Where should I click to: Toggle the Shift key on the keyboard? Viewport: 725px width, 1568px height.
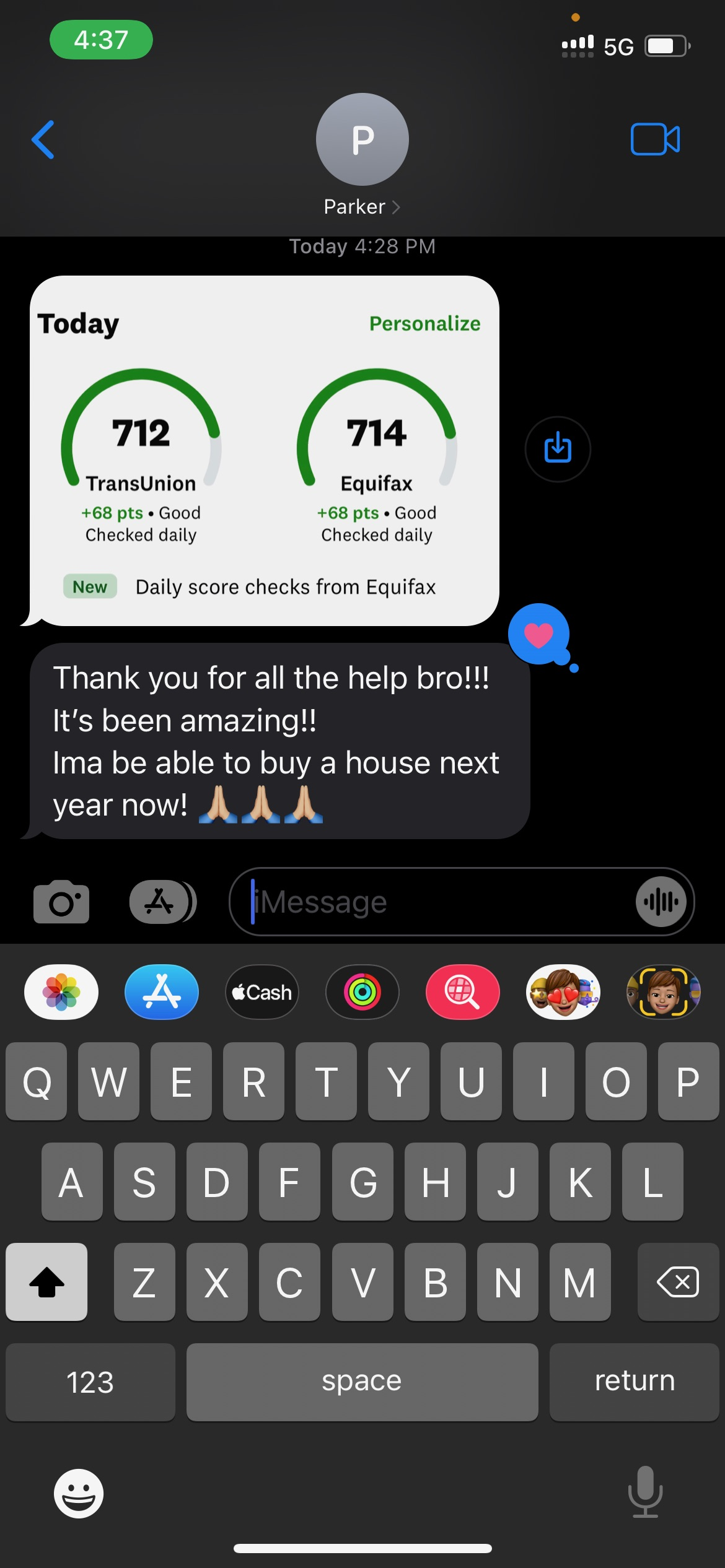coord(46,1282)
